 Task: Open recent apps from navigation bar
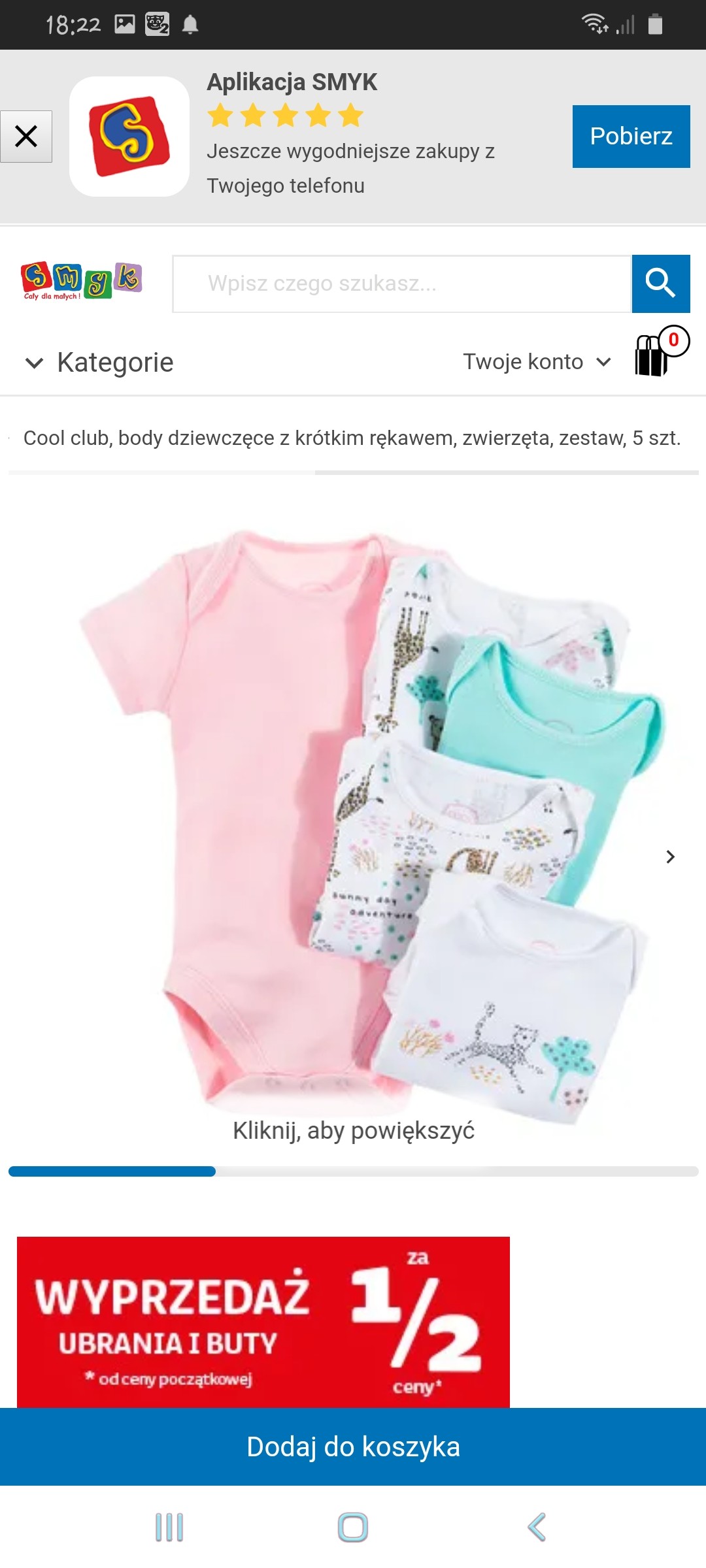click(169, 1527)
